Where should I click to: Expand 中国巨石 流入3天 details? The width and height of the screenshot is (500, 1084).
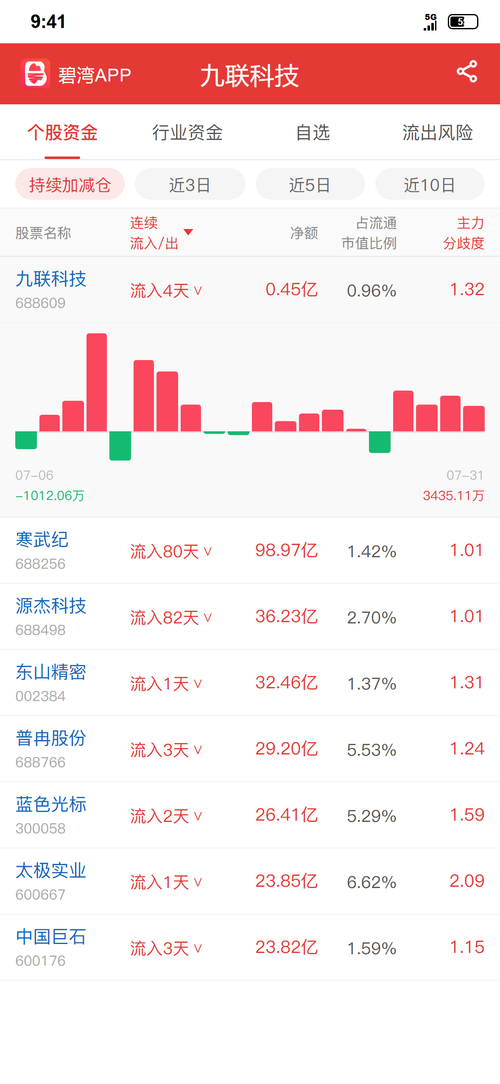(x=167, y=948)
